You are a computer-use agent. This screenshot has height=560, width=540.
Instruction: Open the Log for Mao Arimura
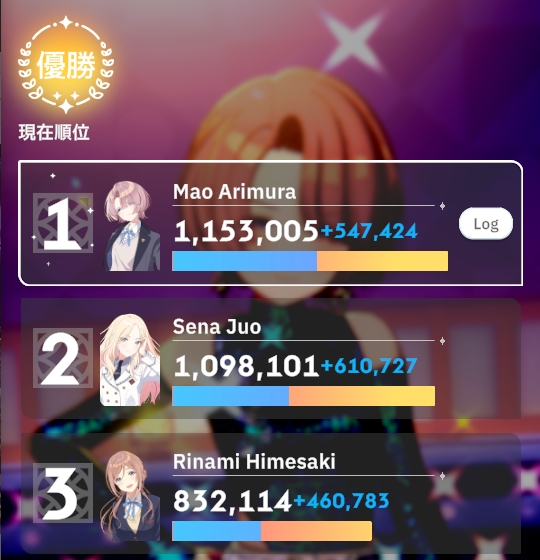coord(486,224)
